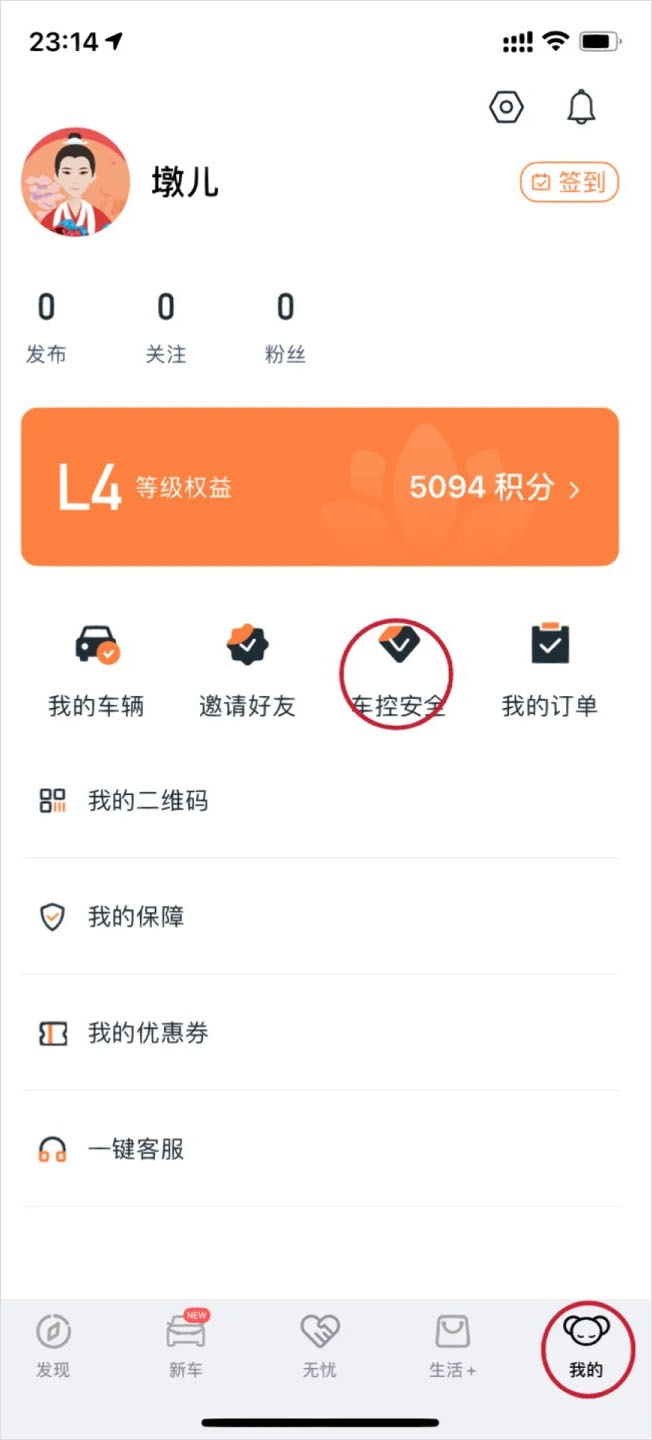Open 车控安全
This screenshot has width=652, height=1440.
(x=397, y=671)
